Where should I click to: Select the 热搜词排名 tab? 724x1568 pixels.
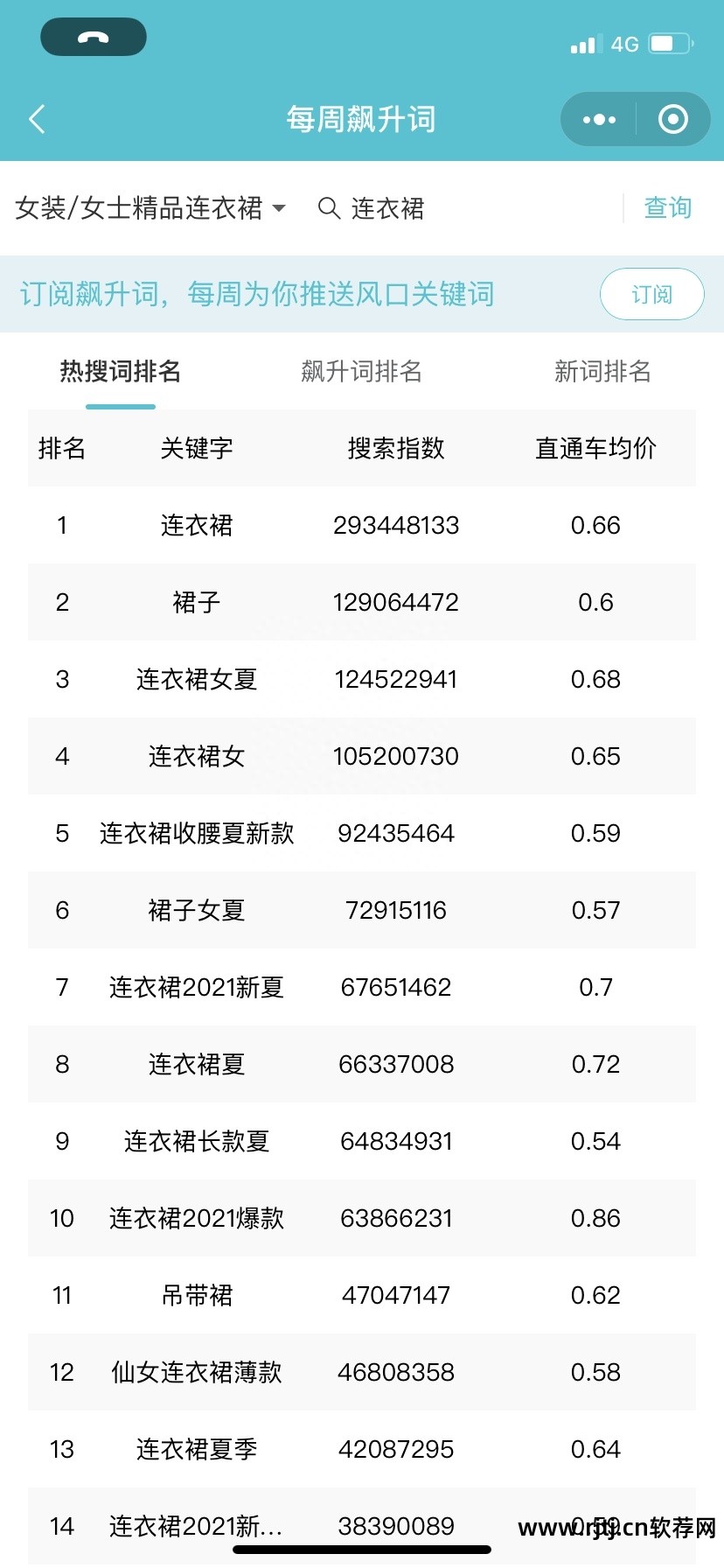[x=121, y=372]
